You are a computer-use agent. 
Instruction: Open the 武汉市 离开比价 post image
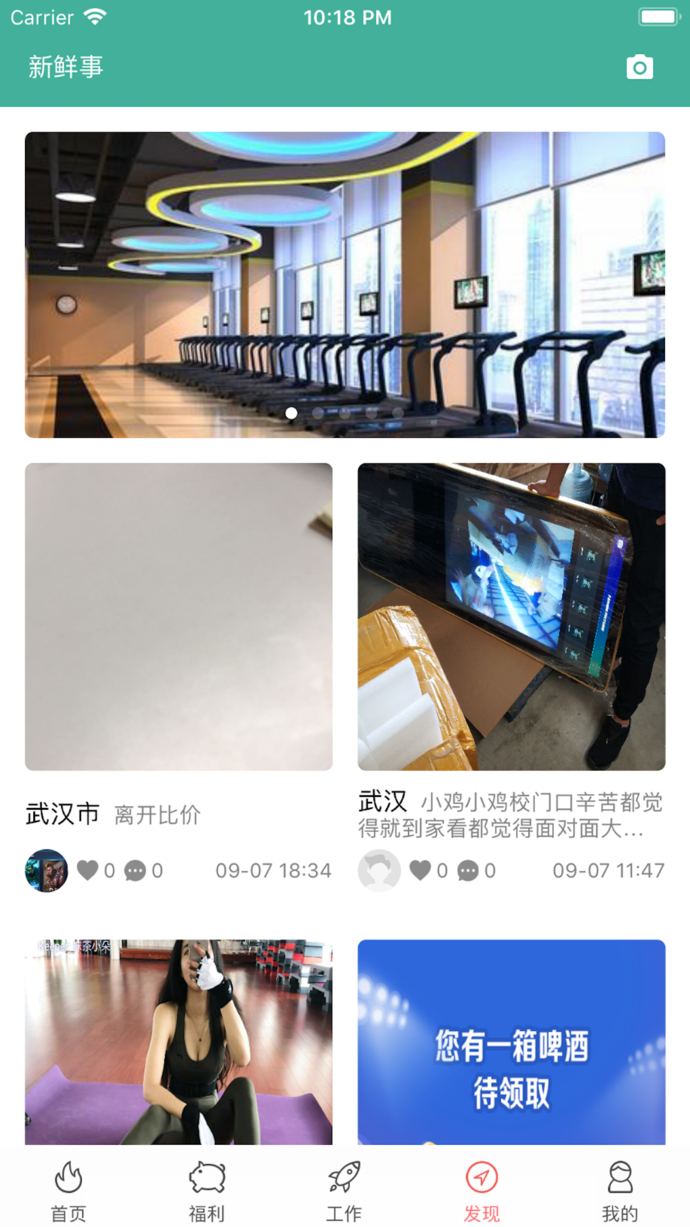178,616
